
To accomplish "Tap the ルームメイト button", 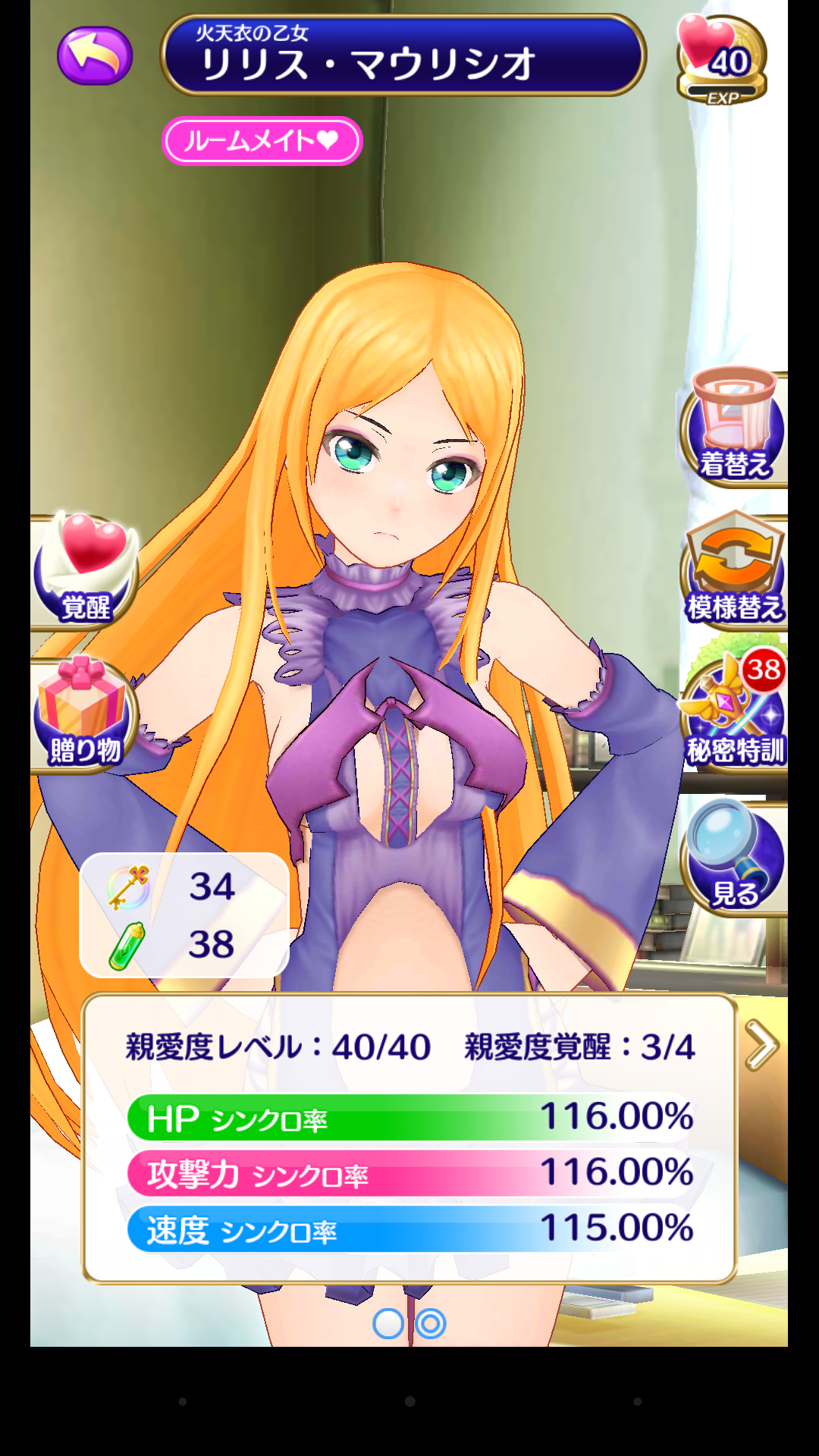I will [262, 140].
